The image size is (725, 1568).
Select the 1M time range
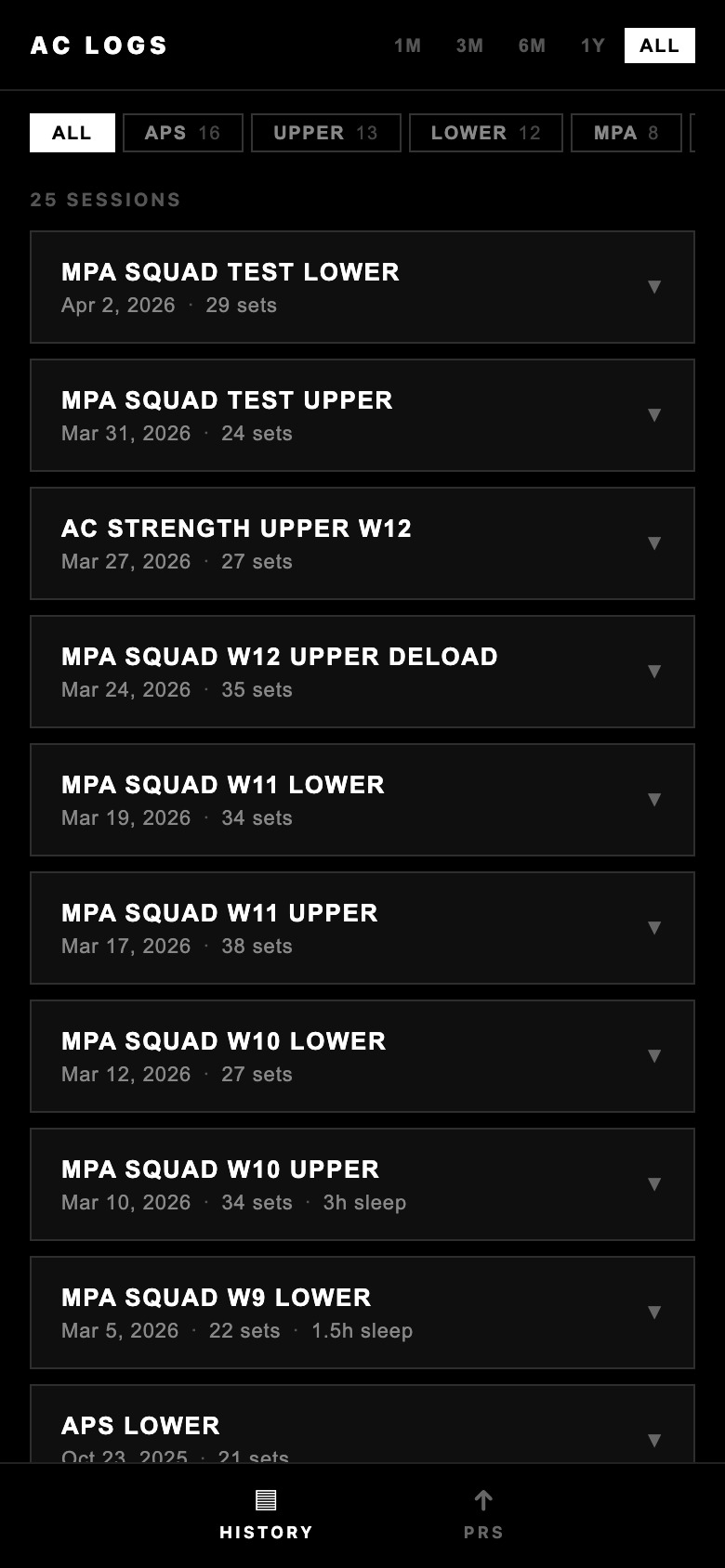click(407, 46)
